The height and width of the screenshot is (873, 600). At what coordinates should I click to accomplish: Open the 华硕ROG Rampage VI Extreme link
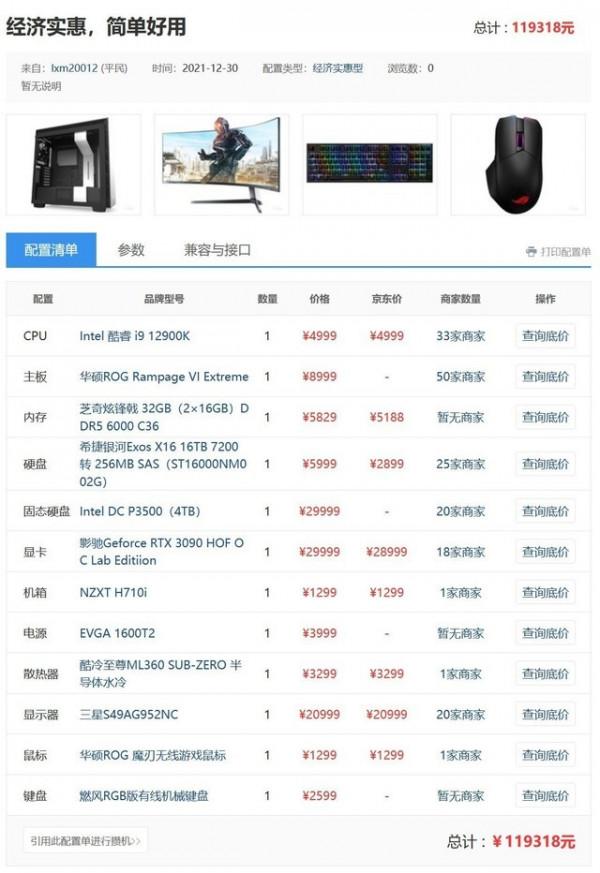coord(164,377)
